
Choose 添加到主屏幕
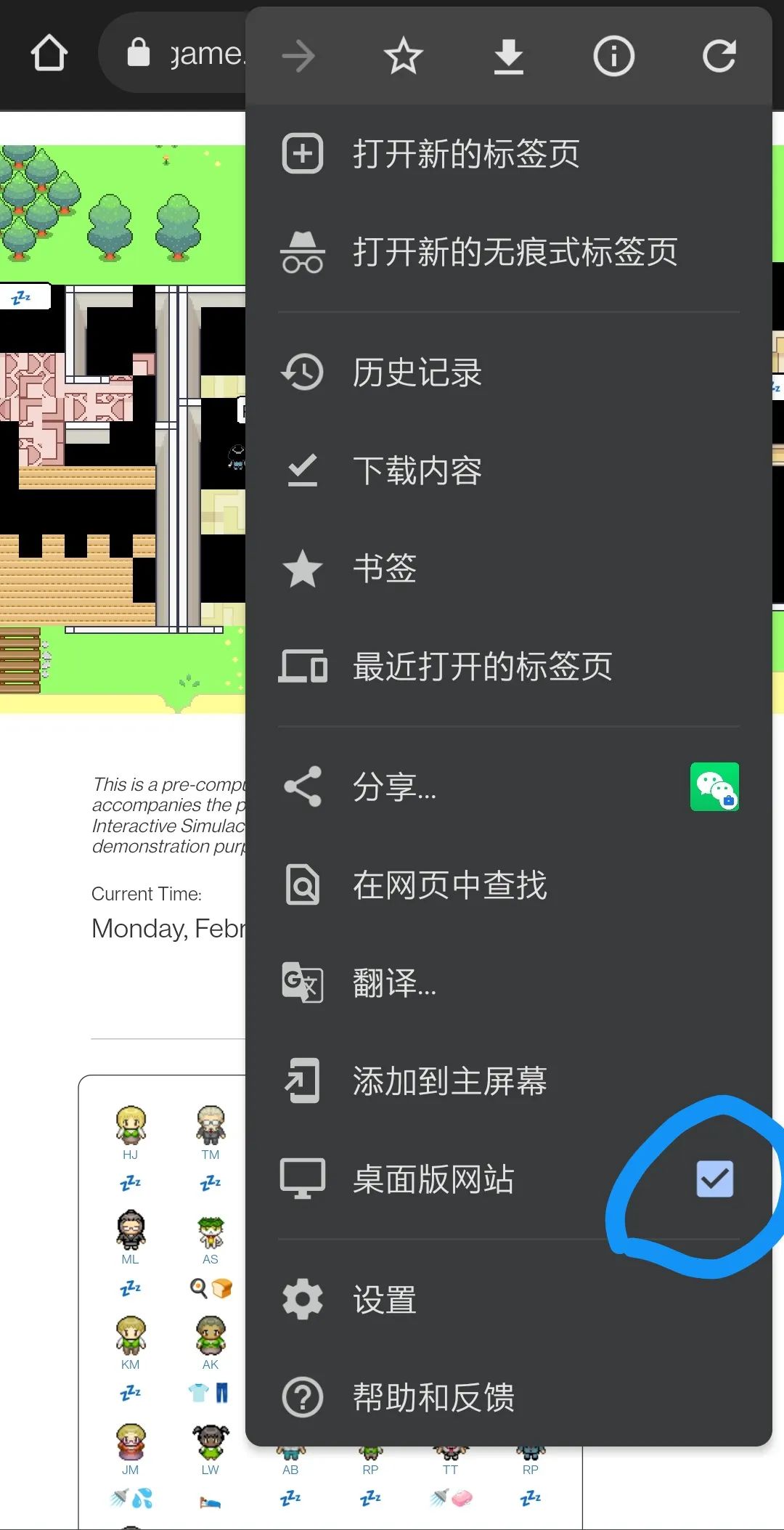449,1081
